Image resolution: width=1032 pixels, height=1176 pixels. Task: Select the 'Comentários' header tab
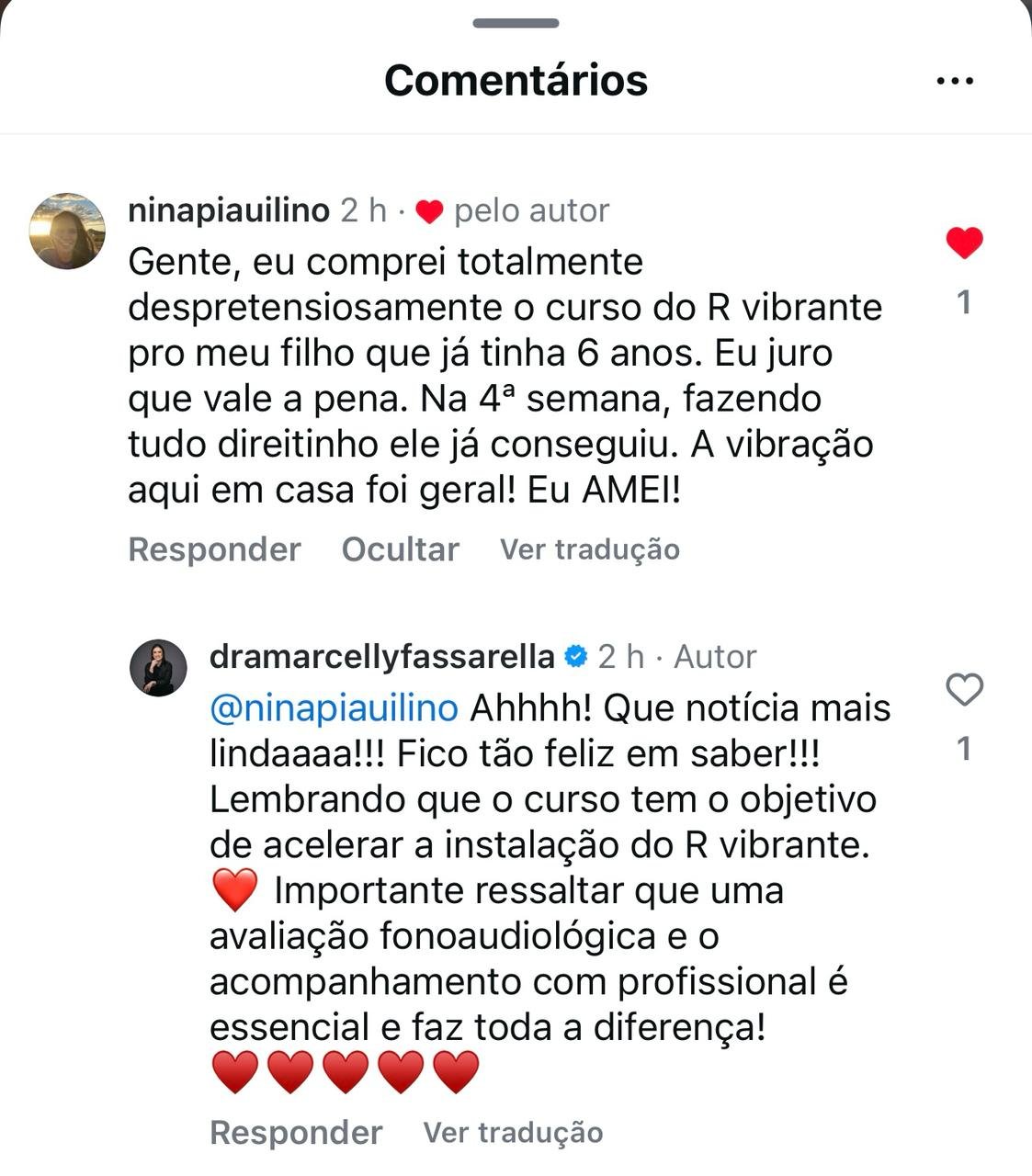click(516, 80)
